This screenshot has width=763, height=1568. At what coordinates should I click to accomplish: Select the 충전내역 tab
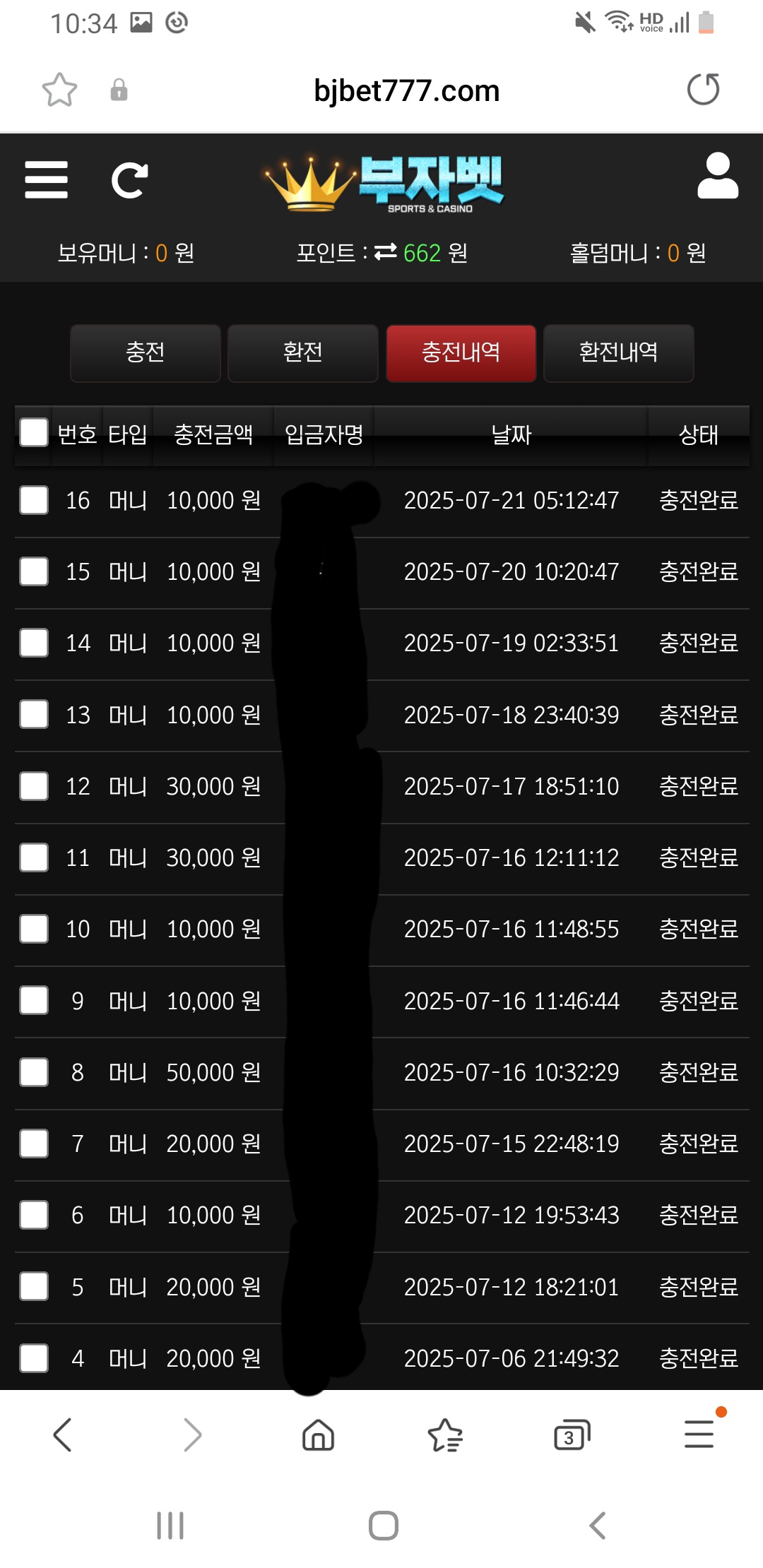click(x=461, y=353)
